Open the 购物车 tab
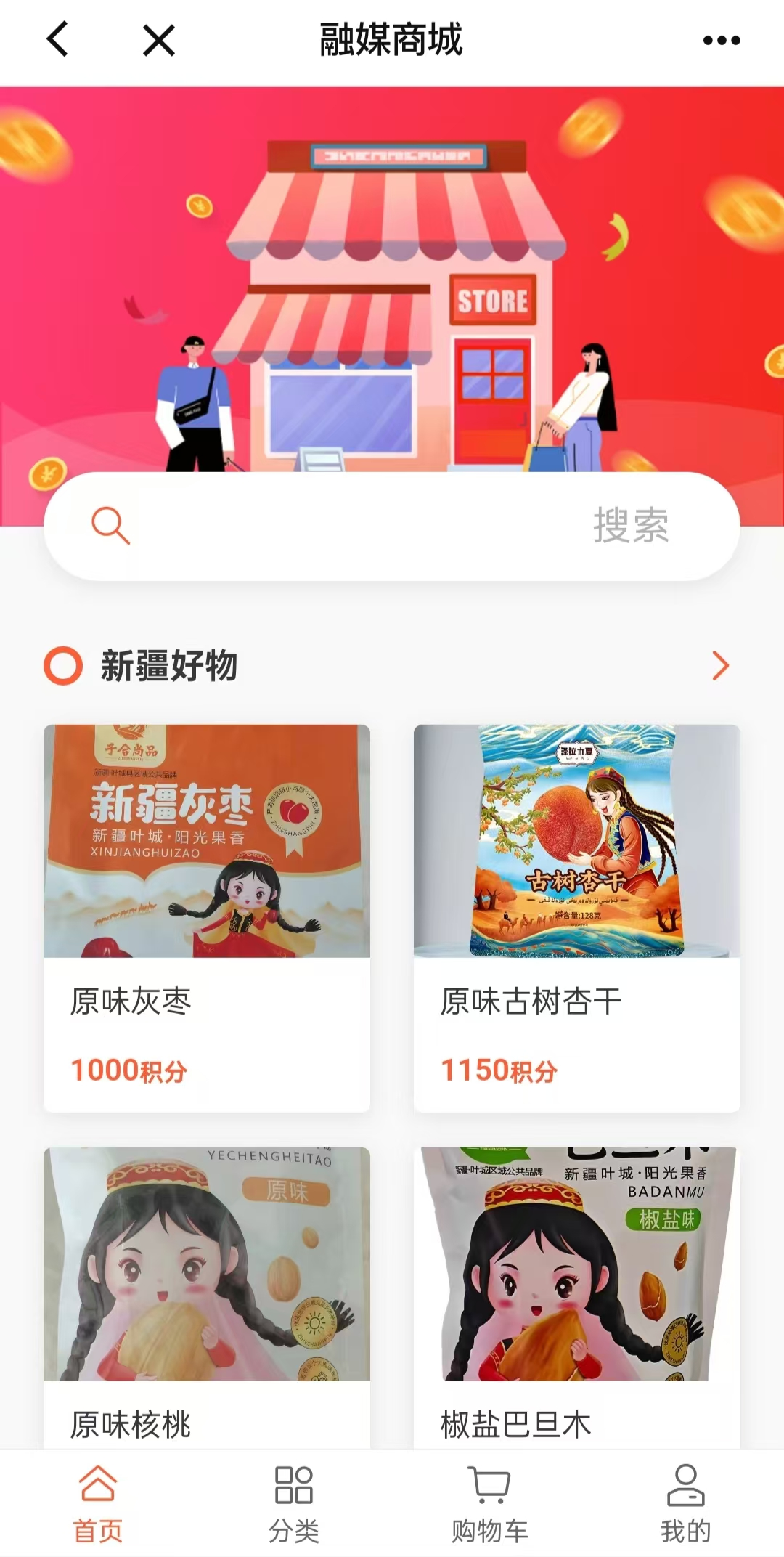The width and height of the screenshot is (784, 1557). coord(490,1503)
